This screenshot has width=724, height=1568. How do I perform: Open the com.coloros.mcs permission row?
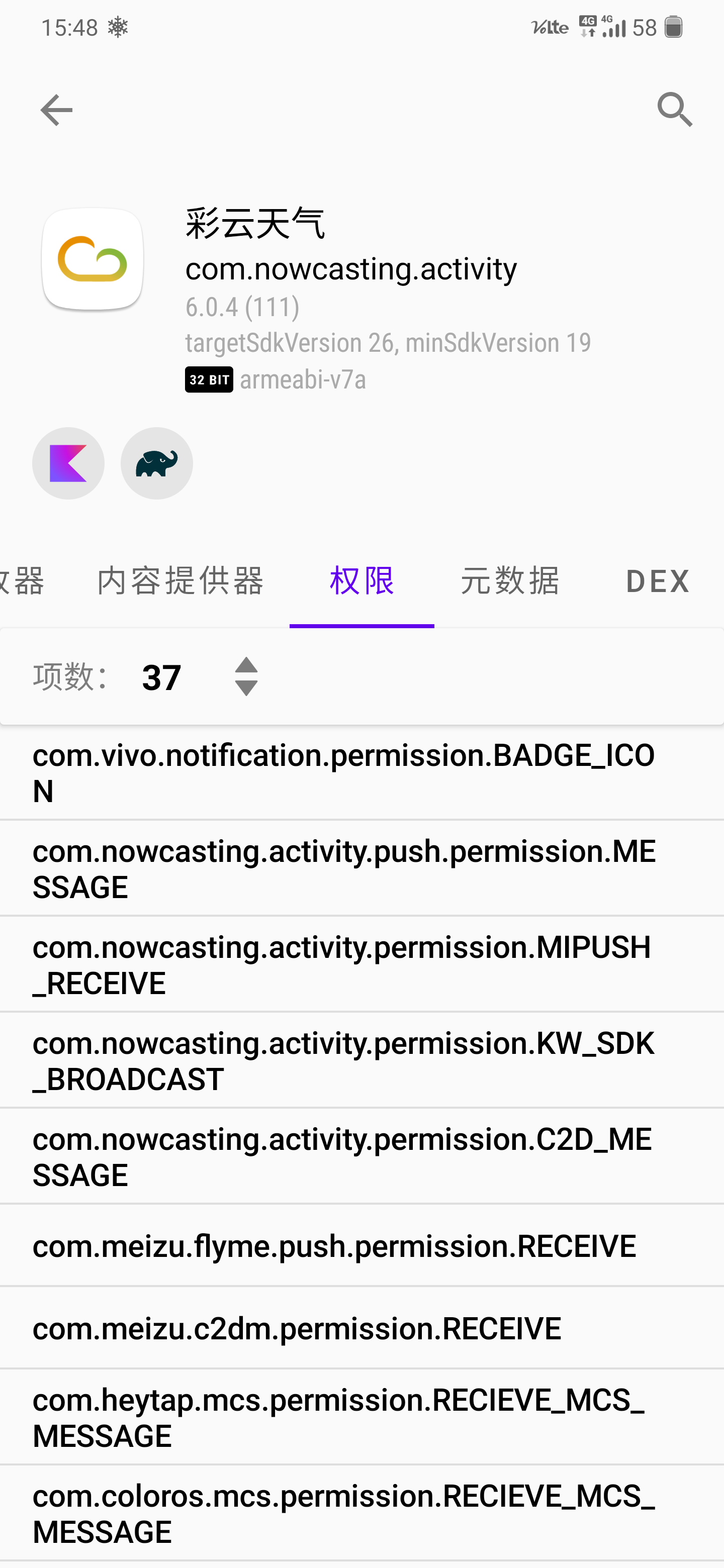[x=361, y=1513]
